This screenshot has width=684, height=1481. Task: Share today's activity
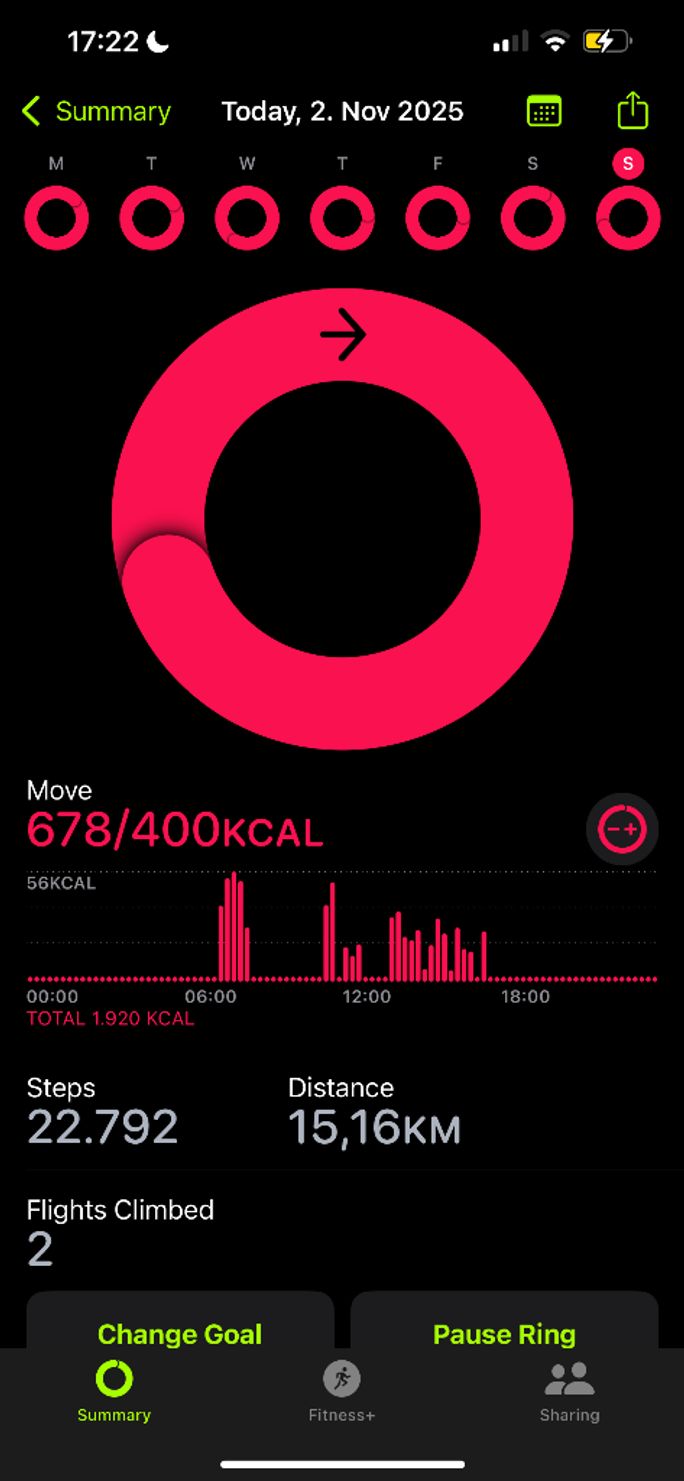pyautogui.click(x=632, y=111)
